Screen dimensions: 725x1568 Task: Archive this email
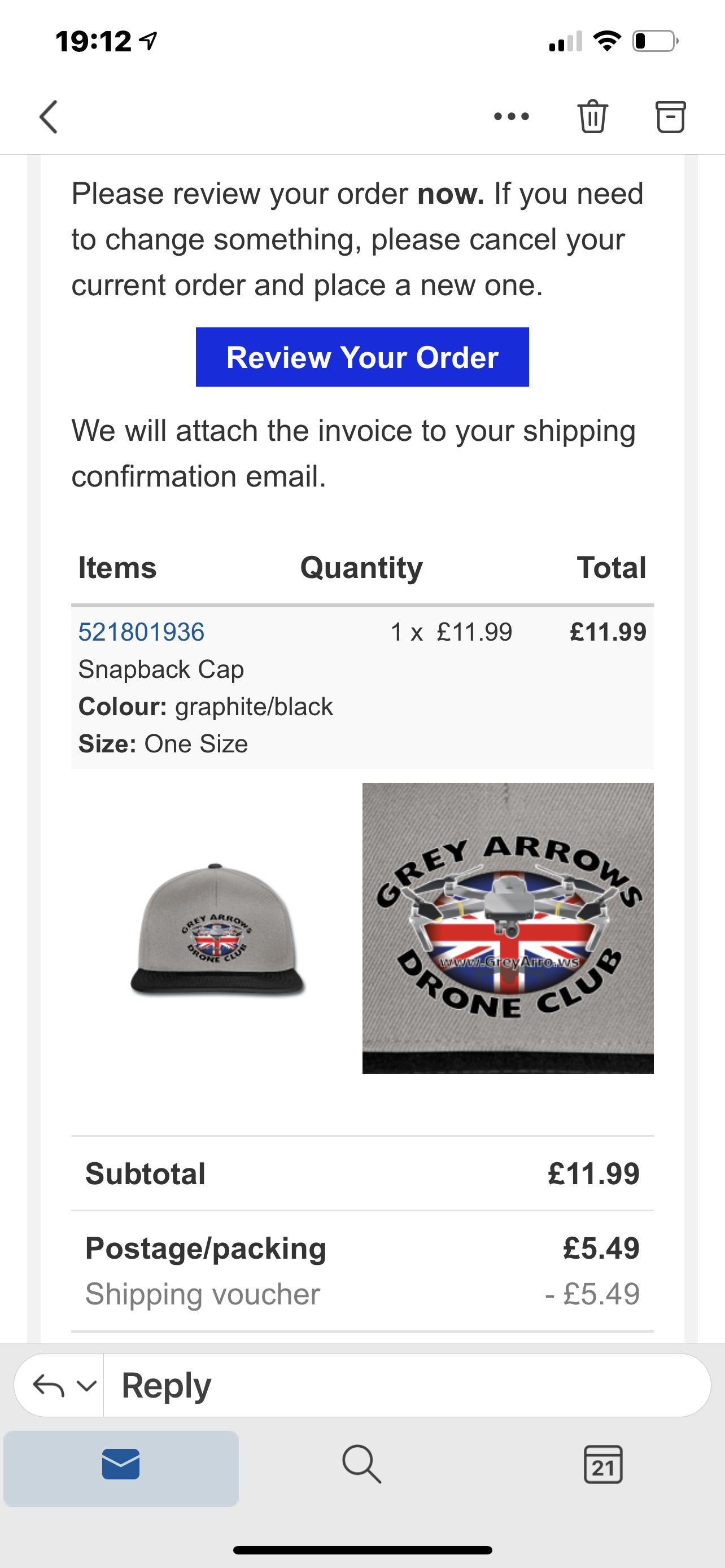tap(670, 116)
